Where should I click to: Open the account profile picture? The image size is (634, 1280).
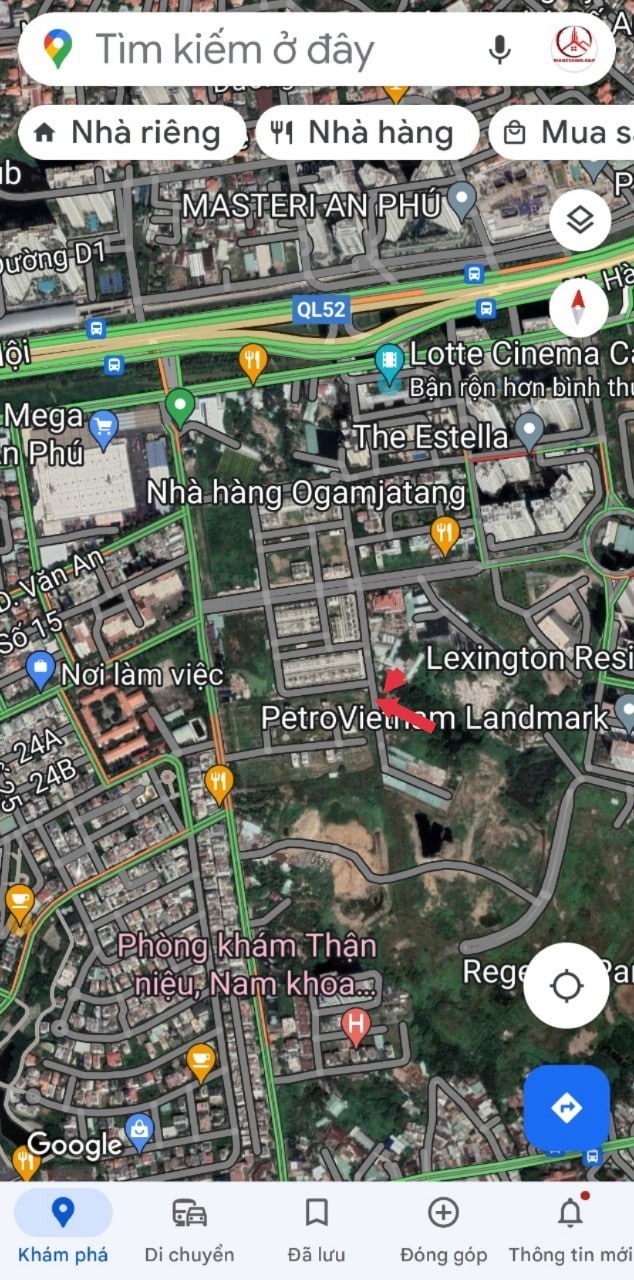[574, 48]
